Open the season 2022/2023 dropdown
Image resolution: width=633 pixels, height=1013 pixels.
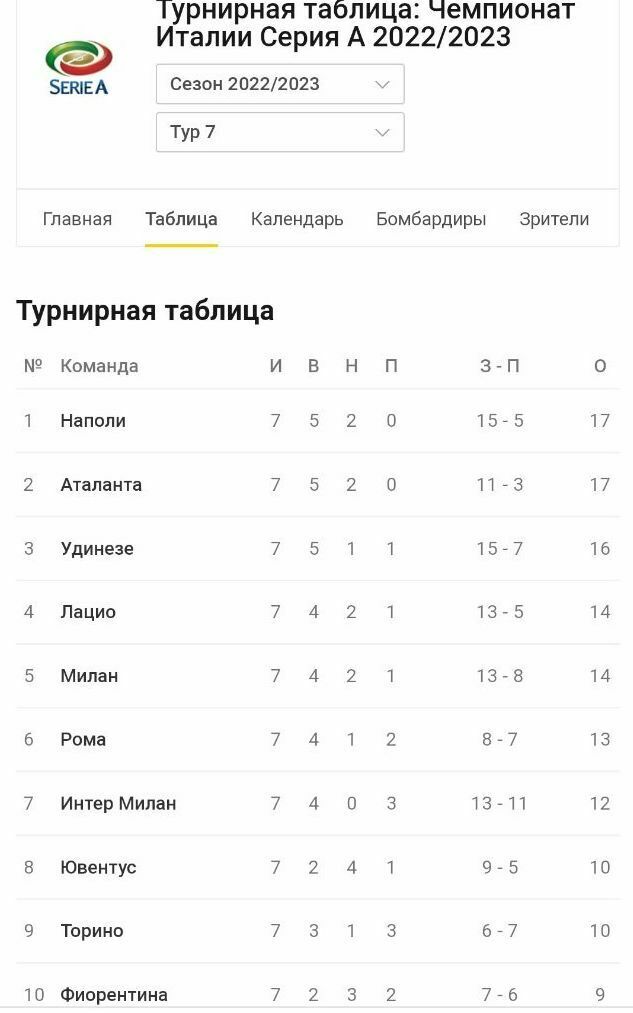[x=280, y=84]
